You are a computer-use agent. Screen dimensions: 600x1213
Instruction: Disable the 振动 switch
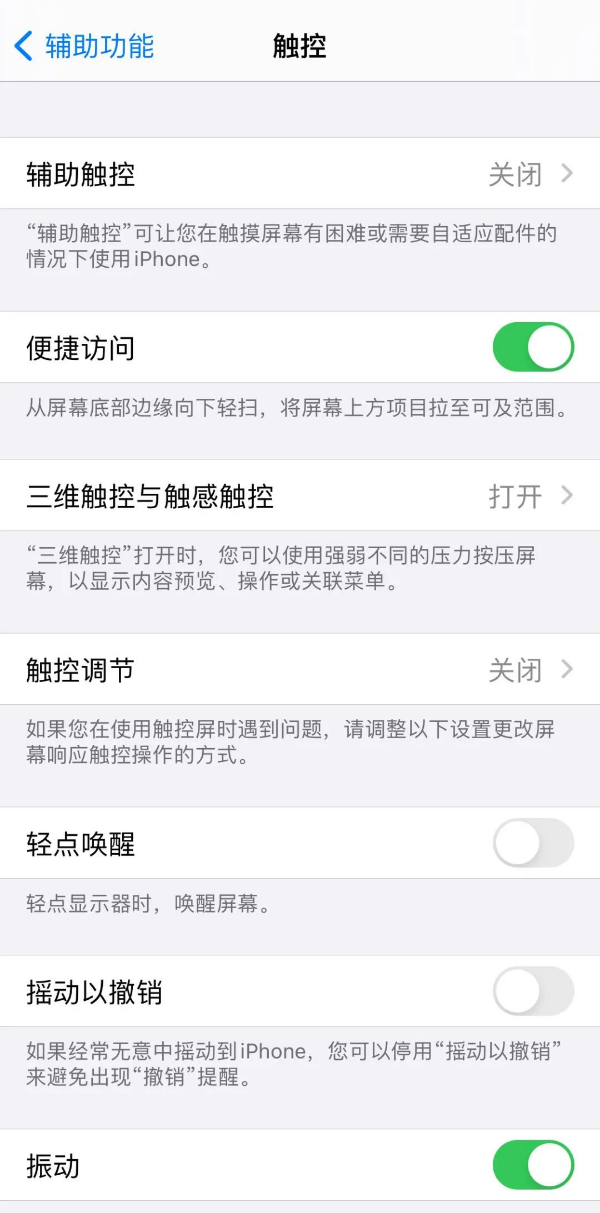533,1165
